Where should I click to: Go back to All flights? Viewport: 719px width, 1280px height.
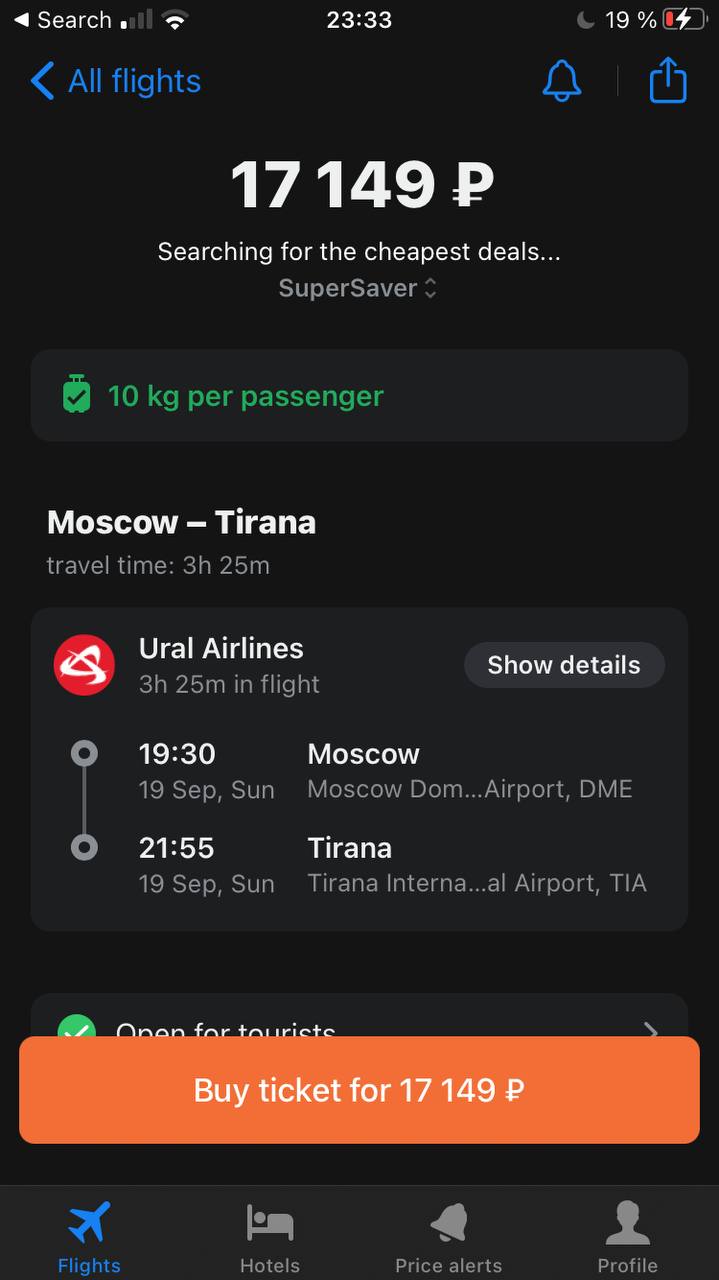115,81
